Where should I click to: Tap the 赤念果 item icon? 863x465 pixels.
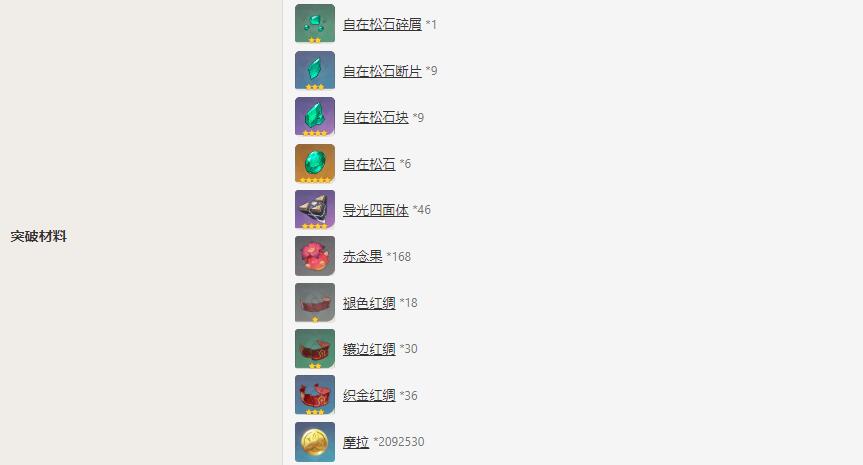click(x=315, y=256)
